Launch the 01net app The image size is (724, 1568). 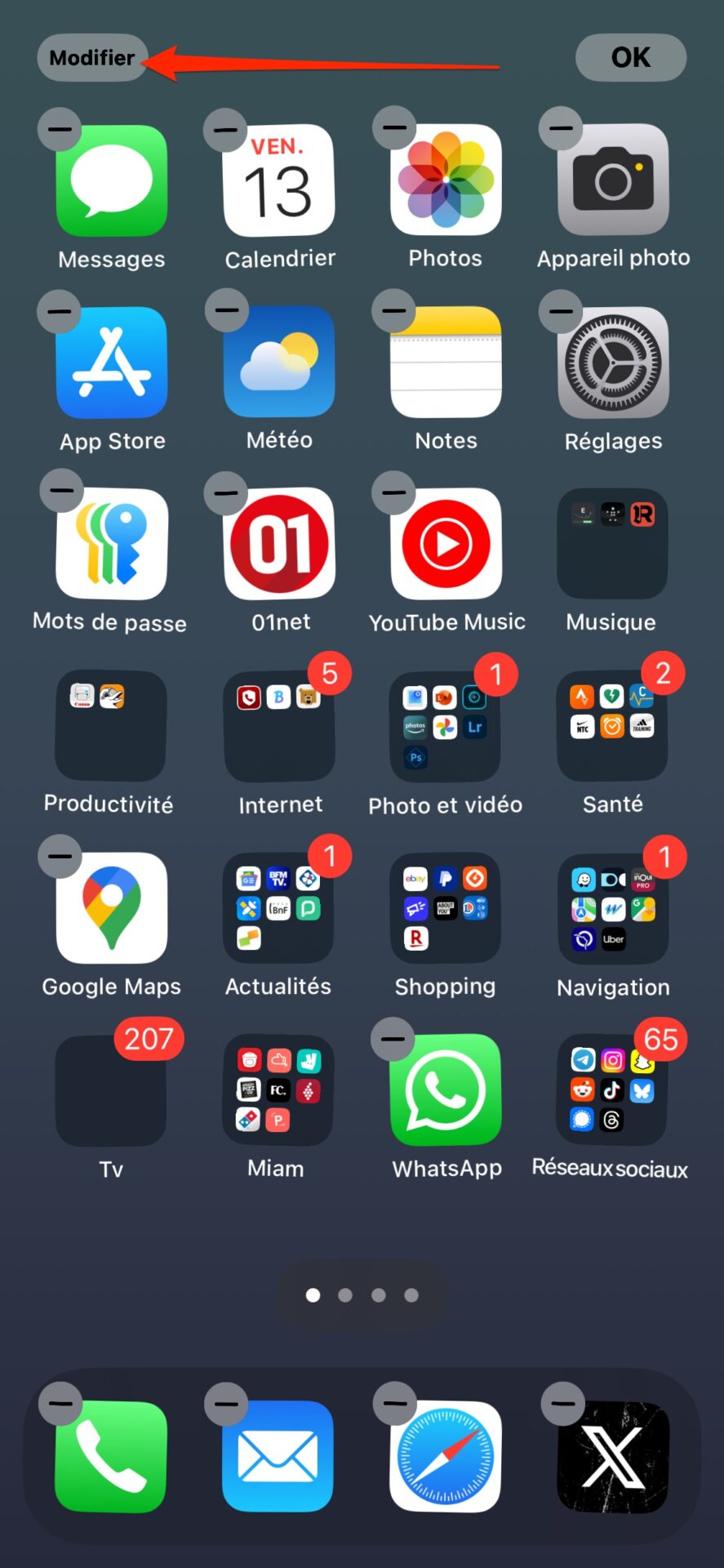point(279,544)
